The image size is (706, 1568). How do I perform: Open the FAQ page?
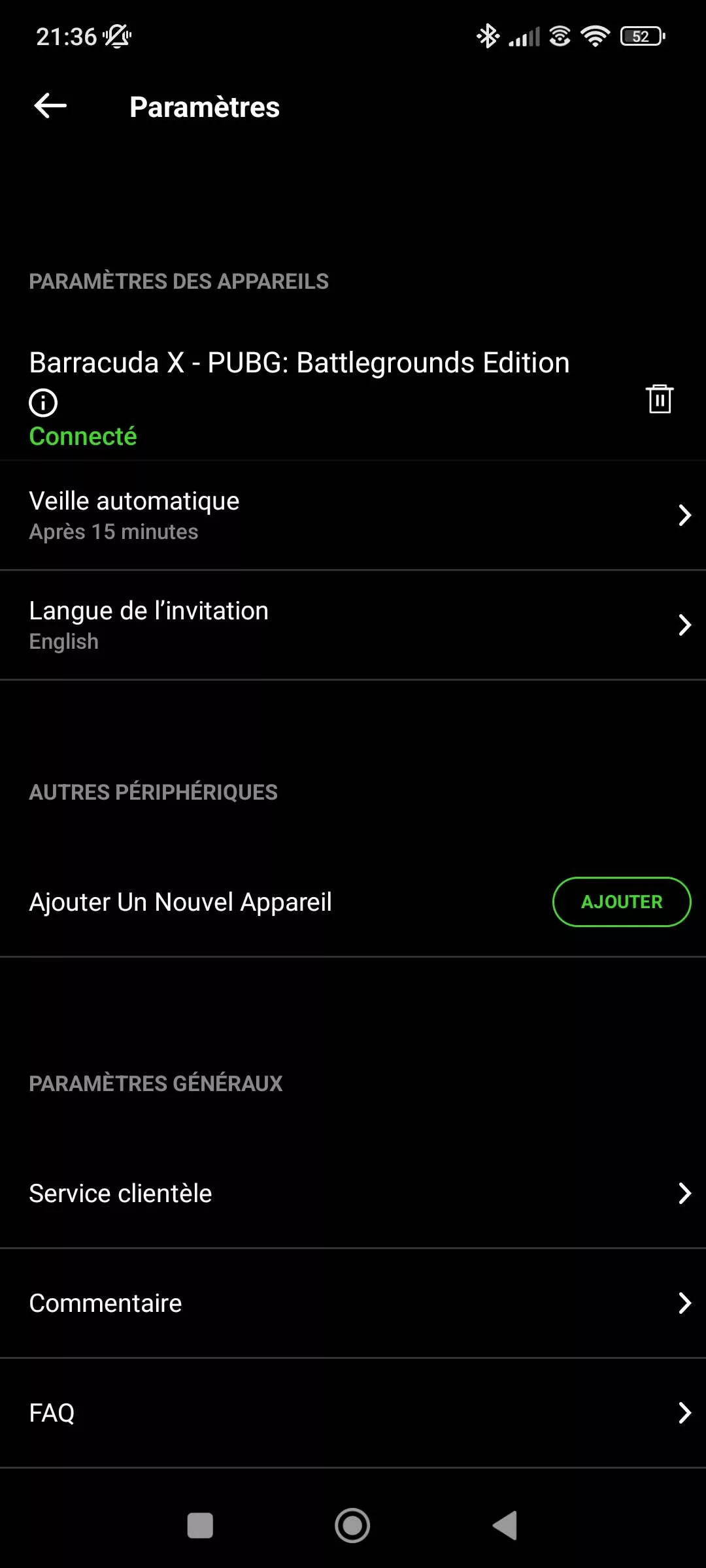click(x=353, y=1413)
